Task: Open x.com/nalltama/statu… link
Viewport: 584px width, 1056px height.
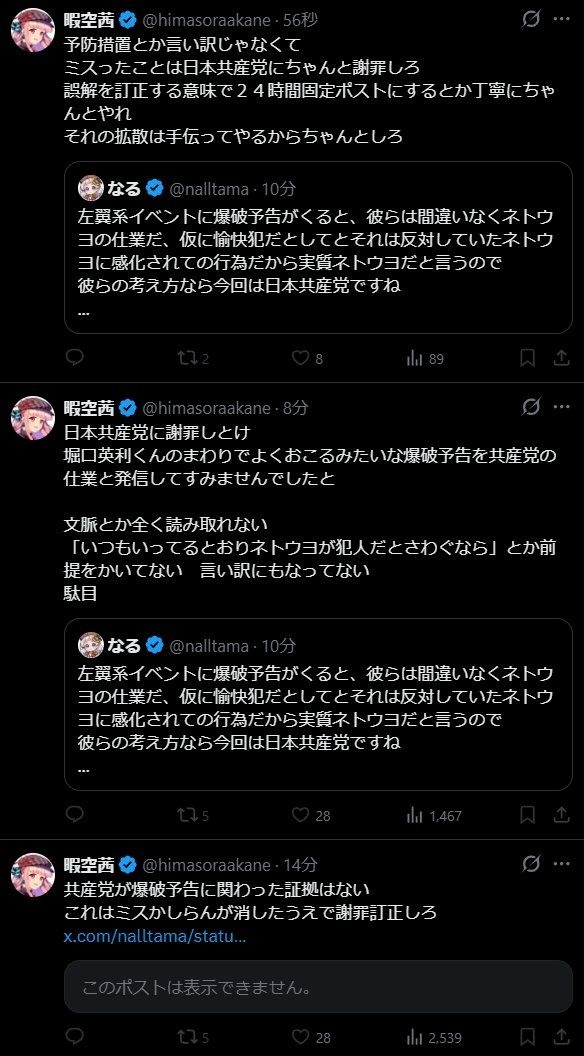Action: click(x=155, y=936)
